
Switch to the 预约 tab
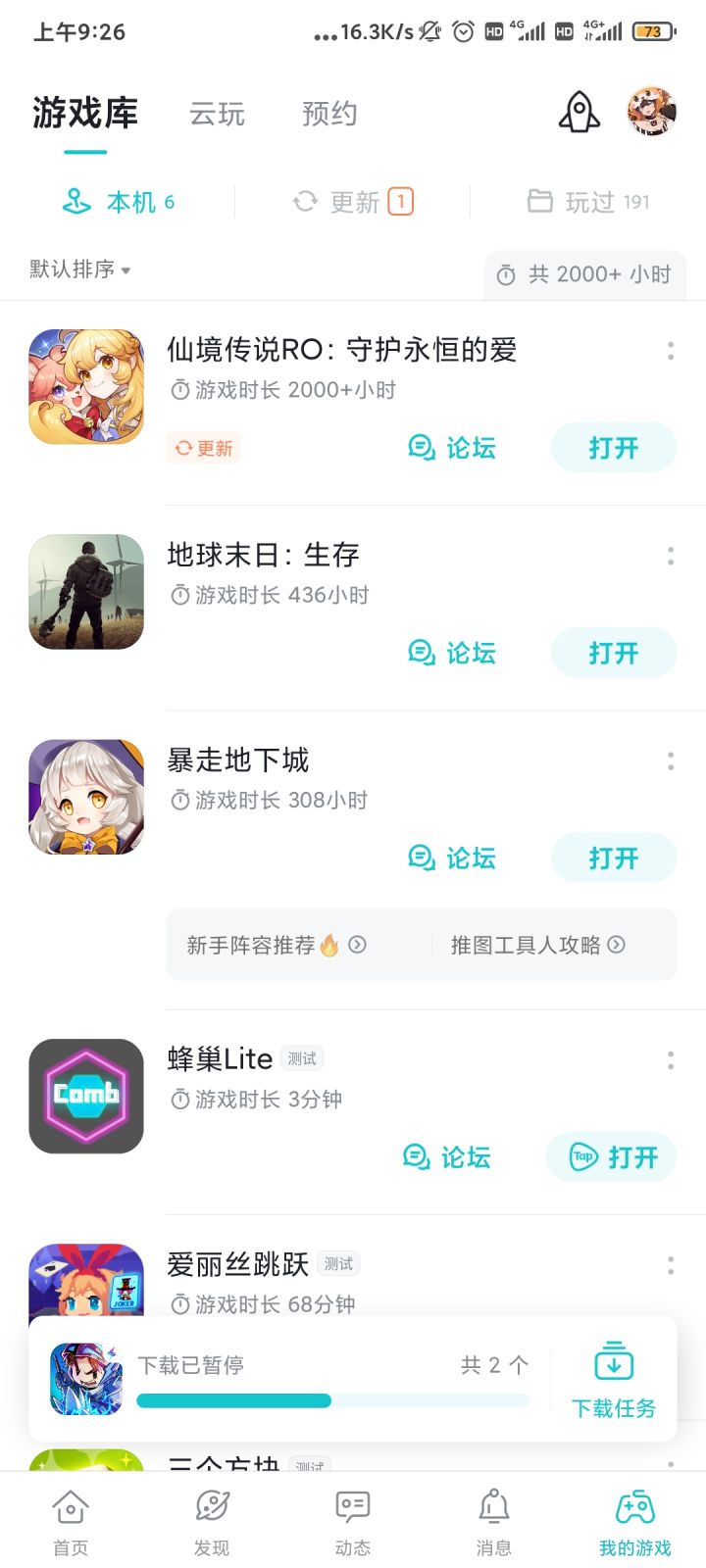[331, 114]
